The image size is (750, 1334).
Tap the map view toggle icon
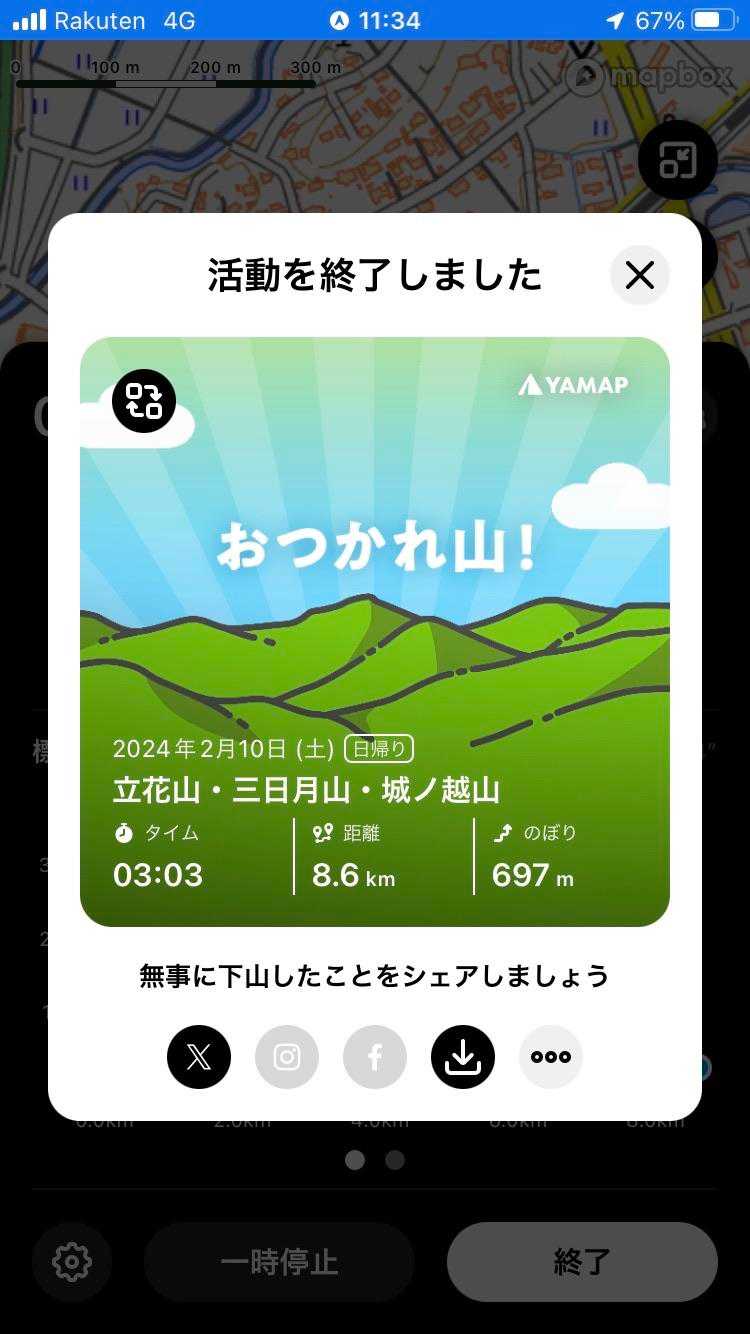tap(677, 160)
